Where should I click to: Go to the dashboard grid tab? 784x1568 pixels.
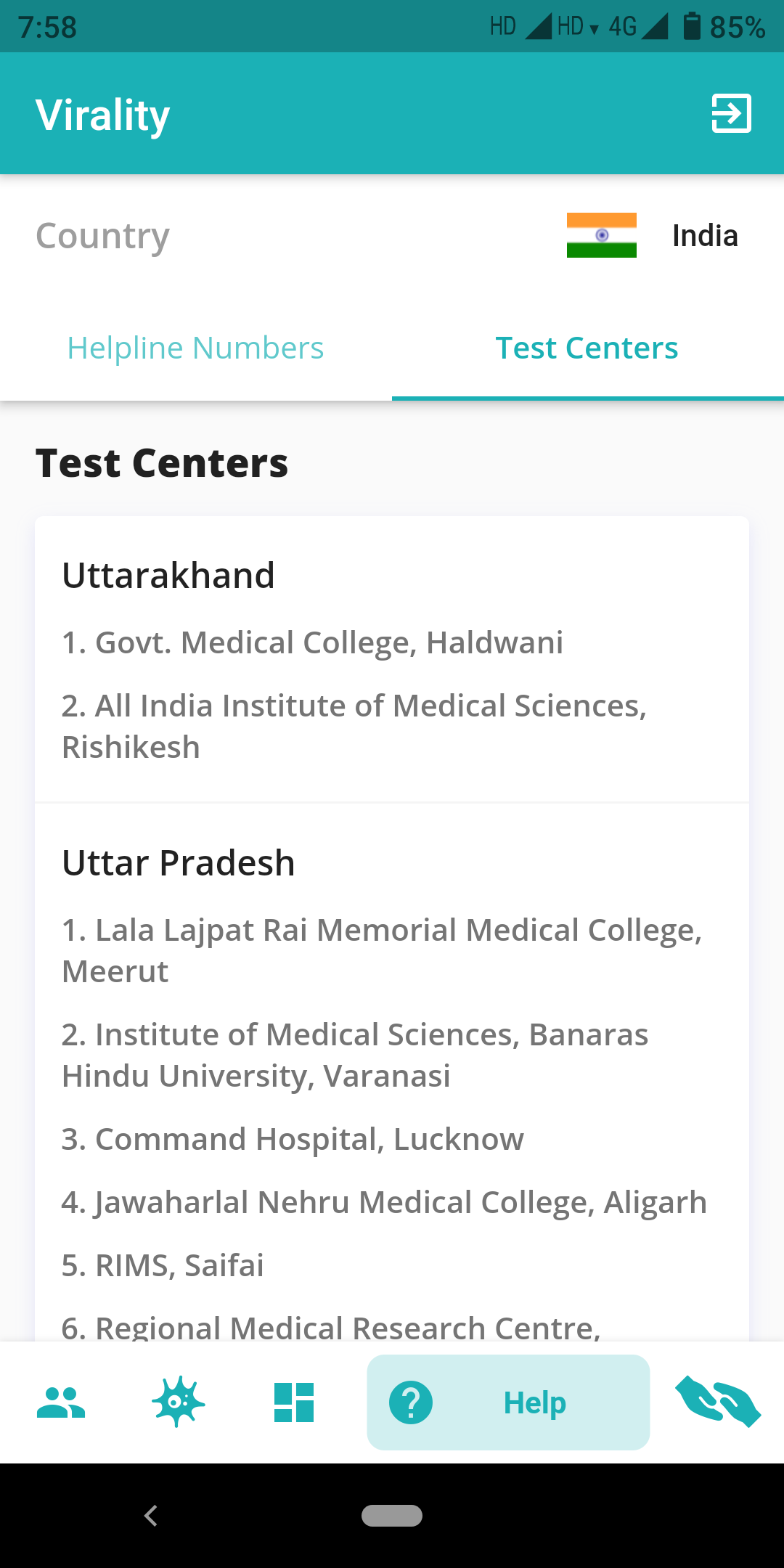click(294, 1402)
